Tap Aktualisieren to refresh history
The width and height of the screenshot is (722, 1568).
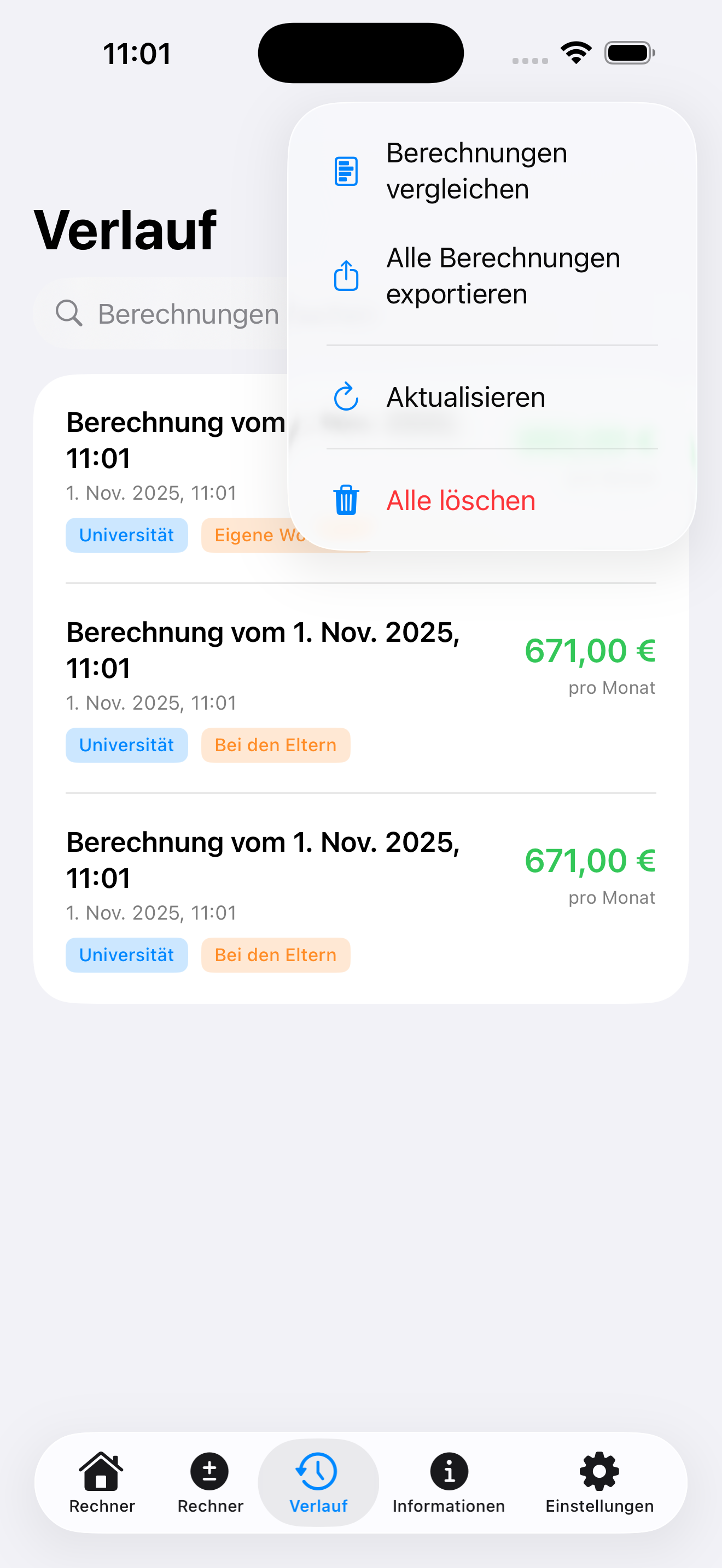tap(465, 396)
